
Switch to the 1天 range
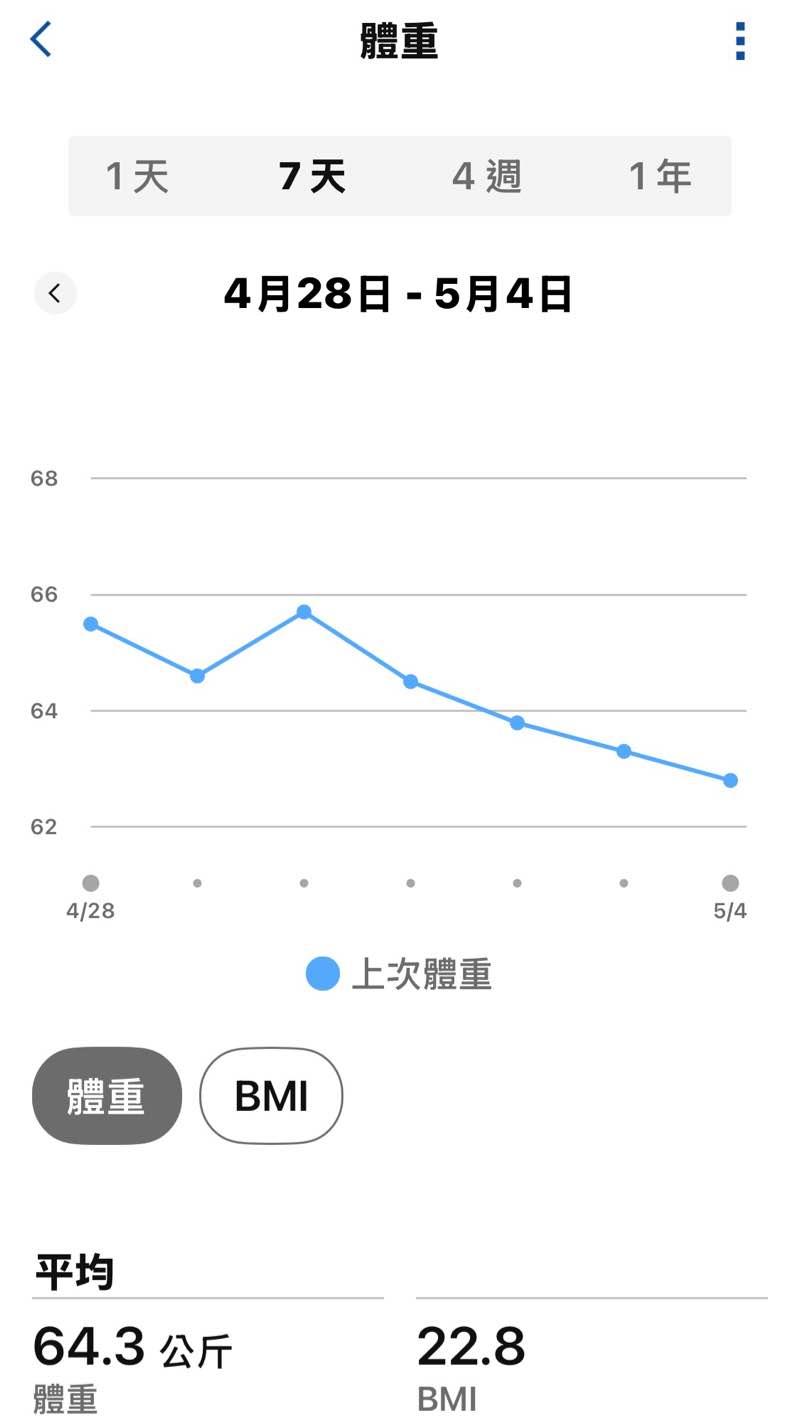tap(138, 177)
